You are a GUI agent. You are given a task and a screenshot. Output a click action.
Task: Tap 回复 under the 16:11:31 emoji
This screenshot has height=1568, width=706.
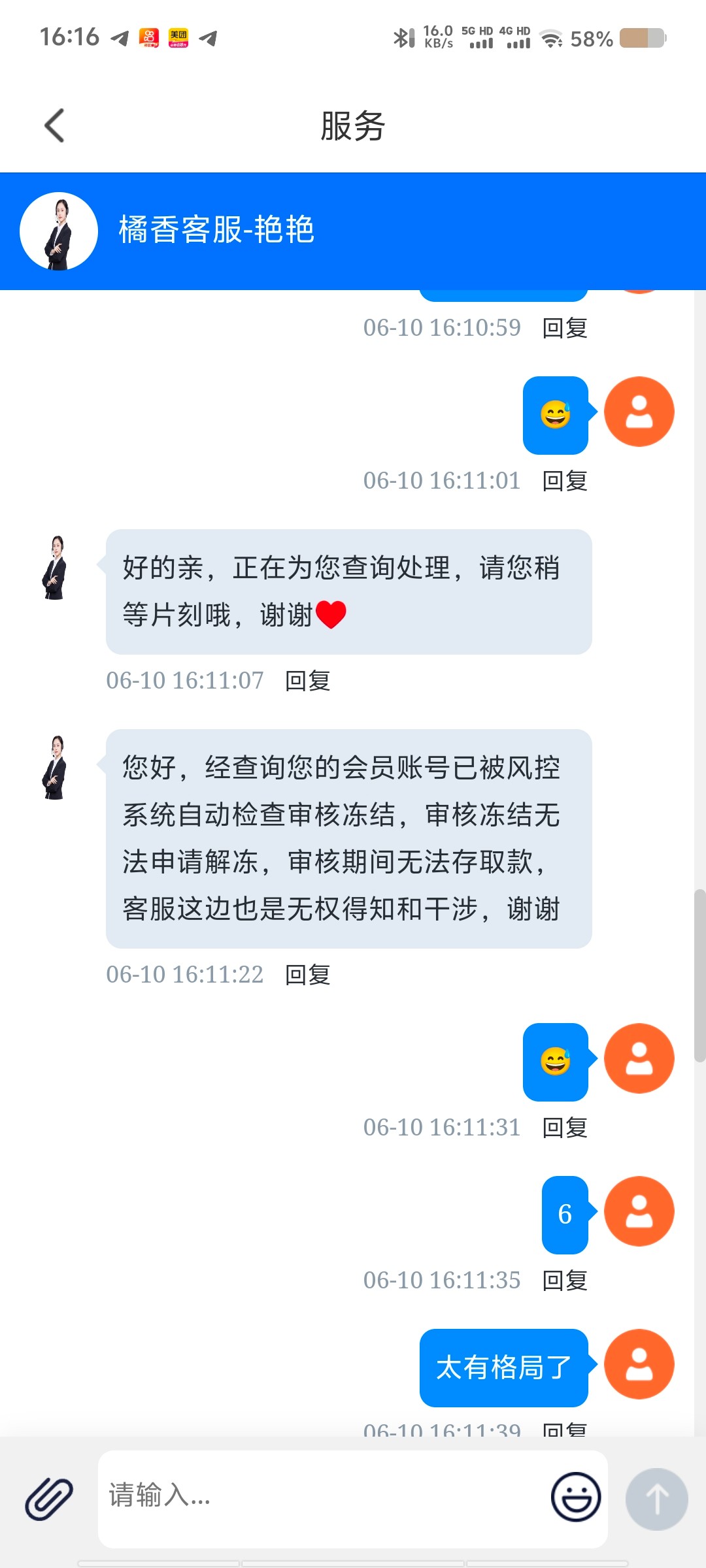point(565,1128)
